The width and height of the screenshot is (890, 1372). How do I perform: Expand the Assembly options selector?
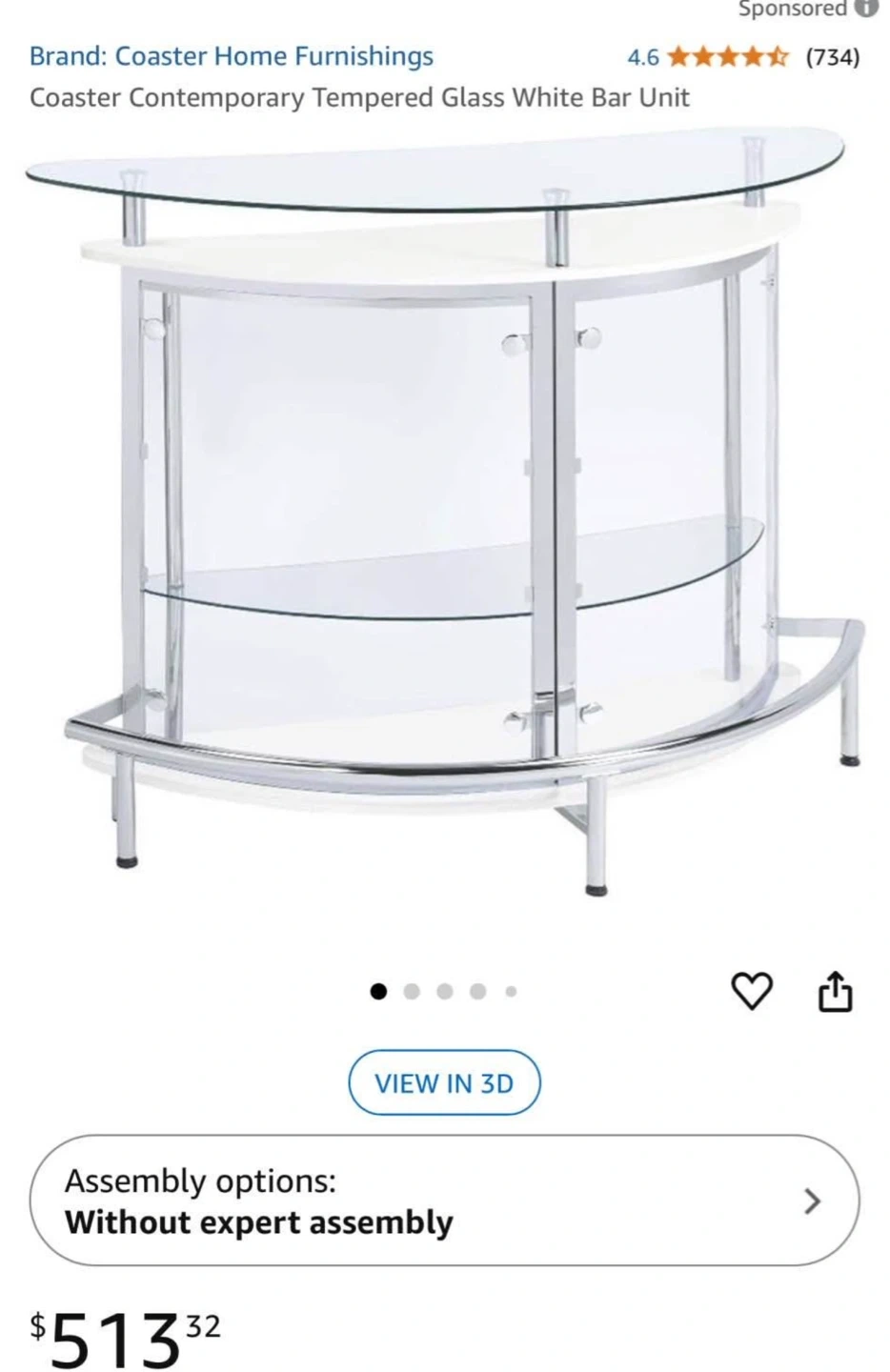445,1200
